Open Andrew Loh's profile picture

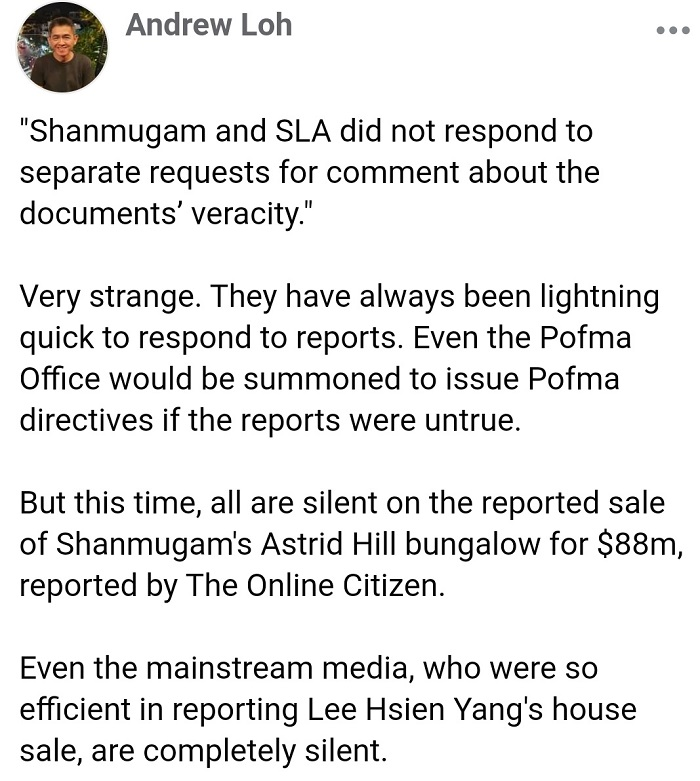click(62, 47)
